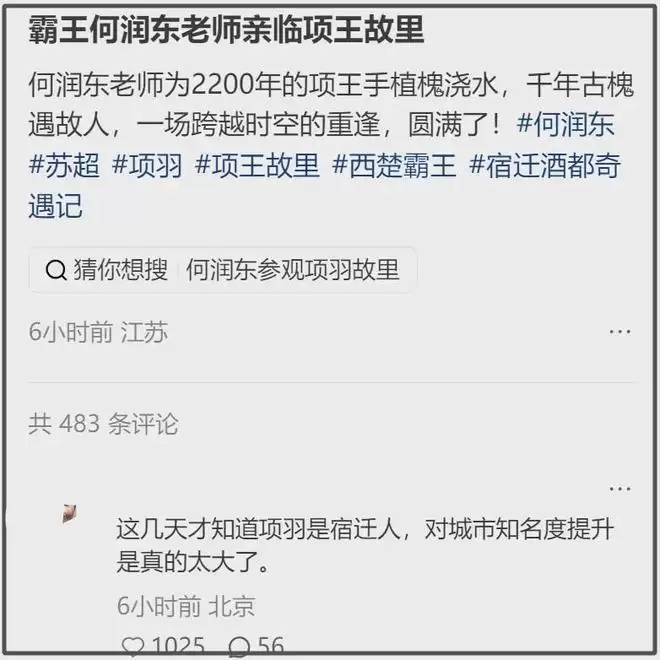Open overflow menu on the comment
The height and width of the screenshot is (660, 660).
pyautogui.click(x=620, y=488)
